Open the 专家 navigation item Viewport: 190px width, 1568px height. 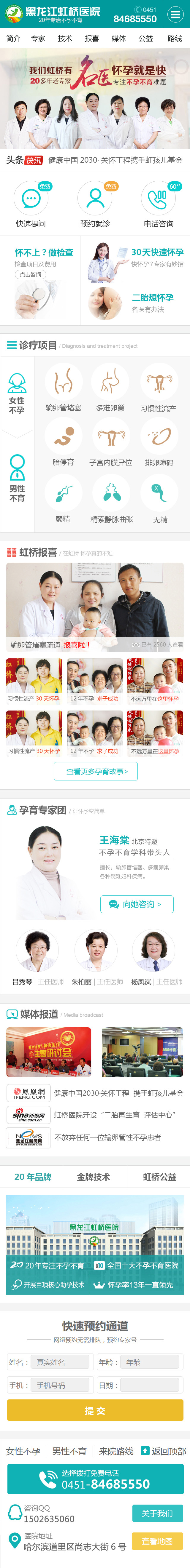point(38,38)
